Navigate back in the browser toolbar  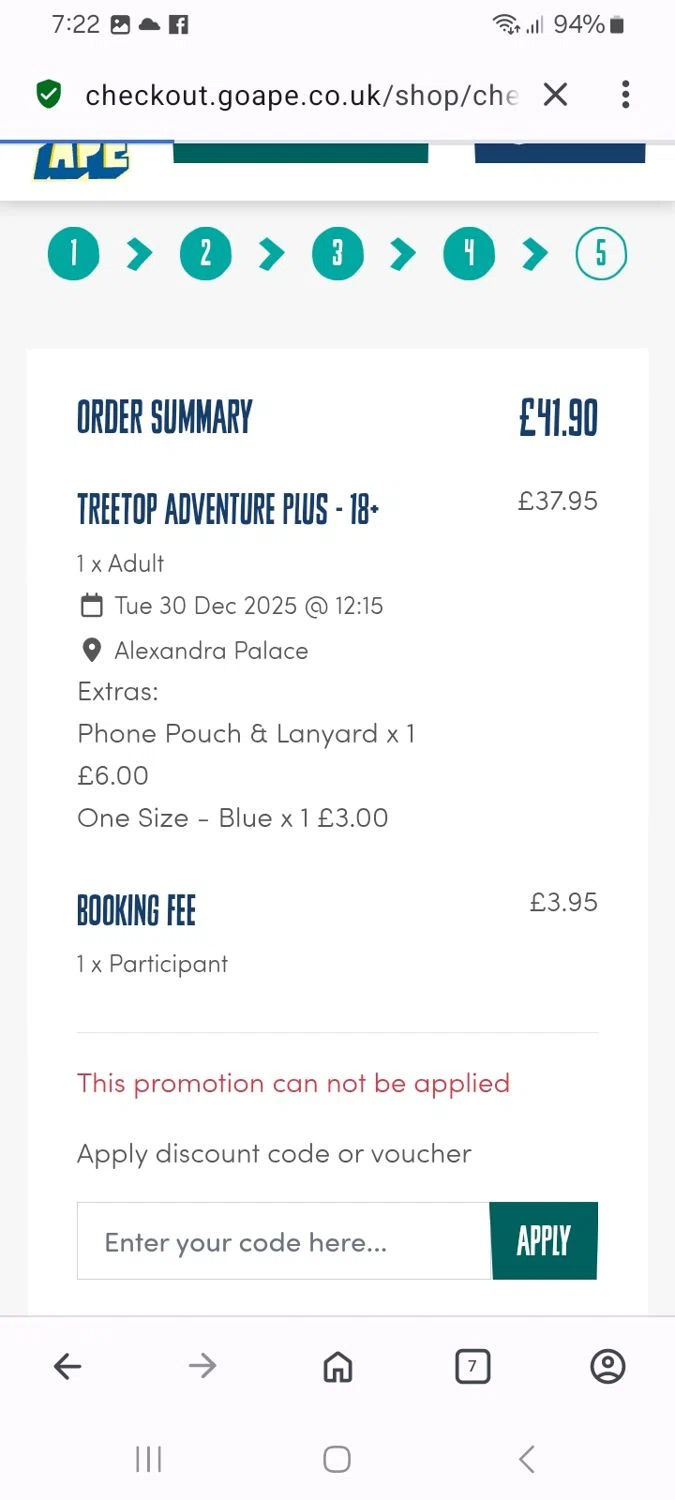[x=67, y=1366]
